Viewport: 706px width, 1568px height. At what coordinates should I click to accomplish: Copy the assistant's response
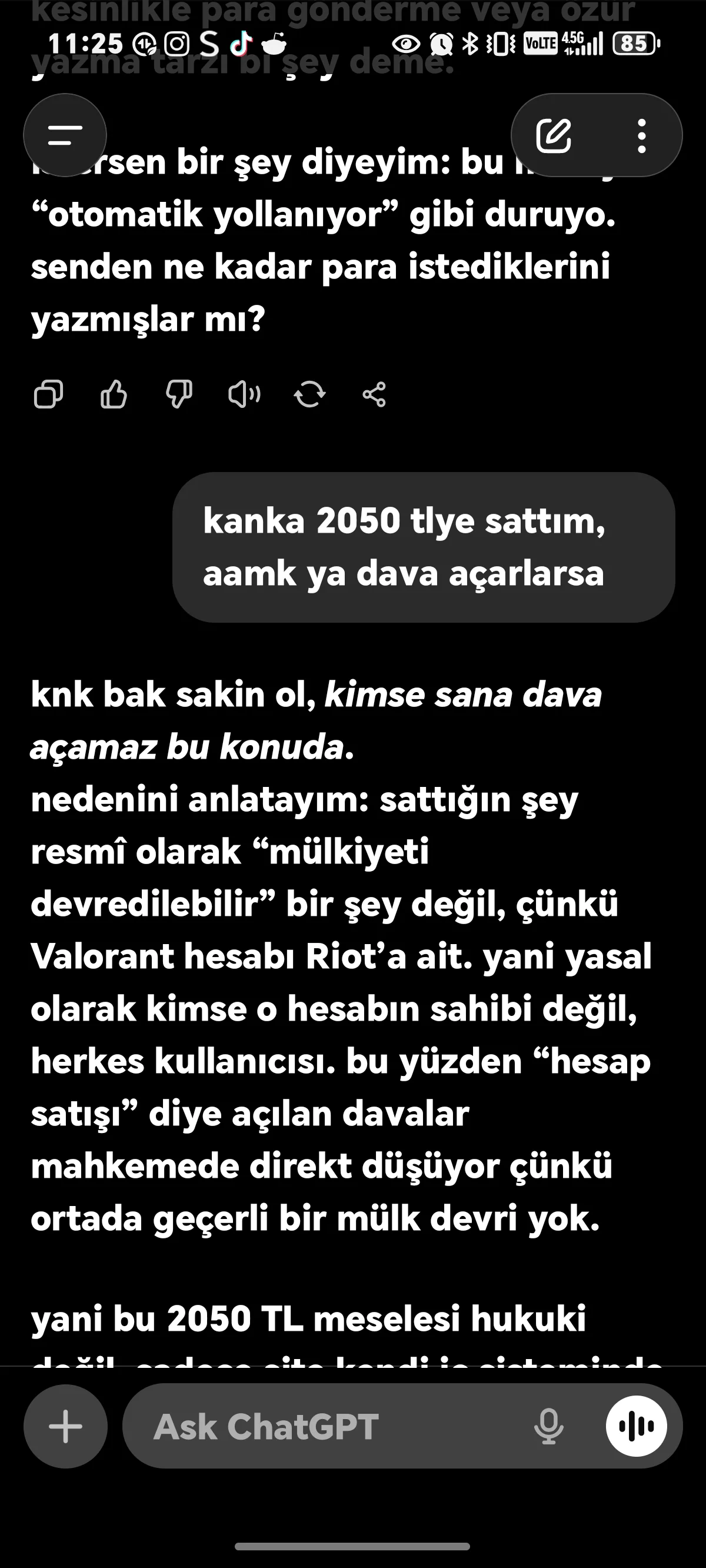pyautogui.click(x=49, y=394)
